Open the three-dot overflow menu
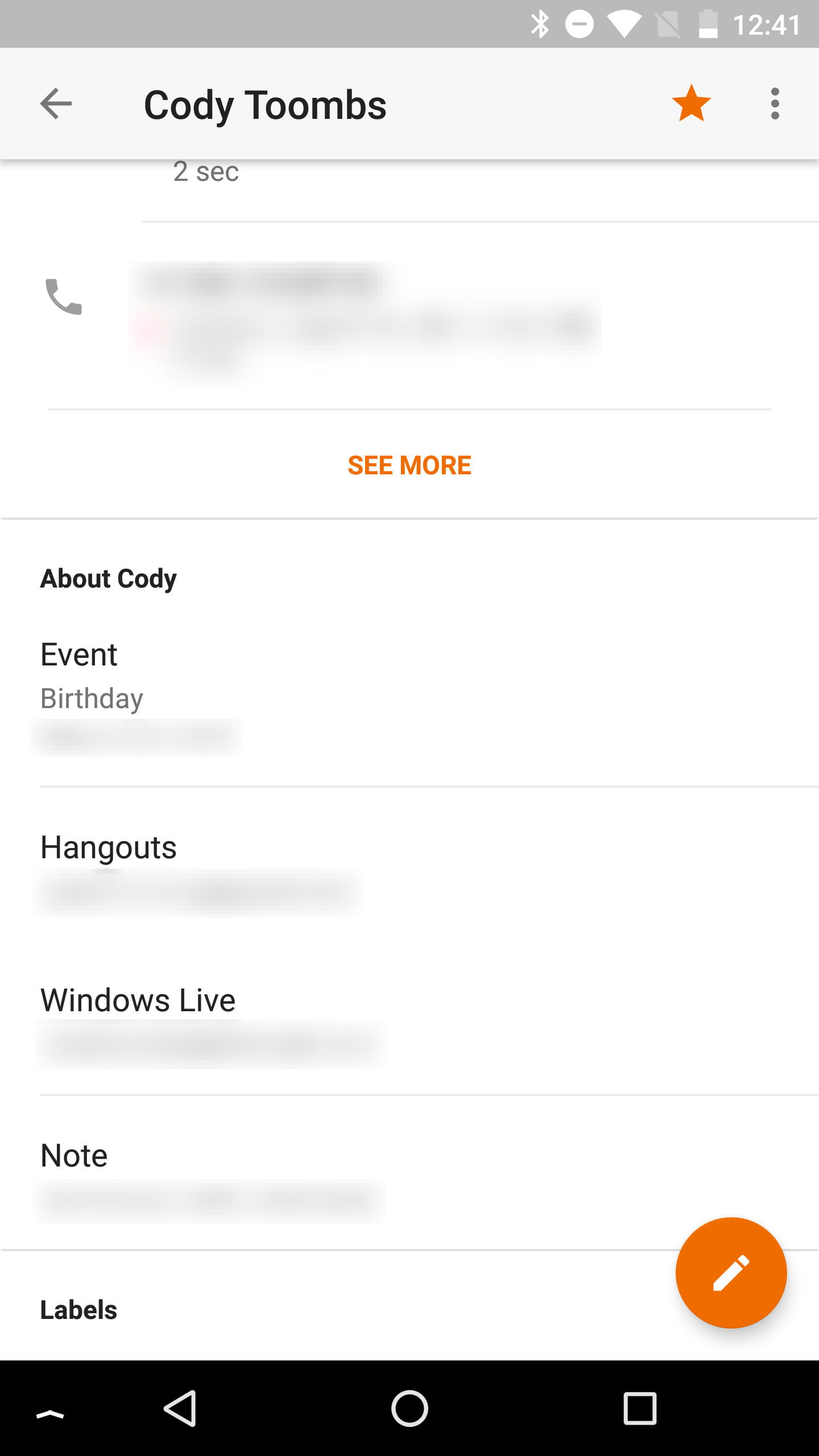This screenshot has width=819, height=1456. (776, 104)
